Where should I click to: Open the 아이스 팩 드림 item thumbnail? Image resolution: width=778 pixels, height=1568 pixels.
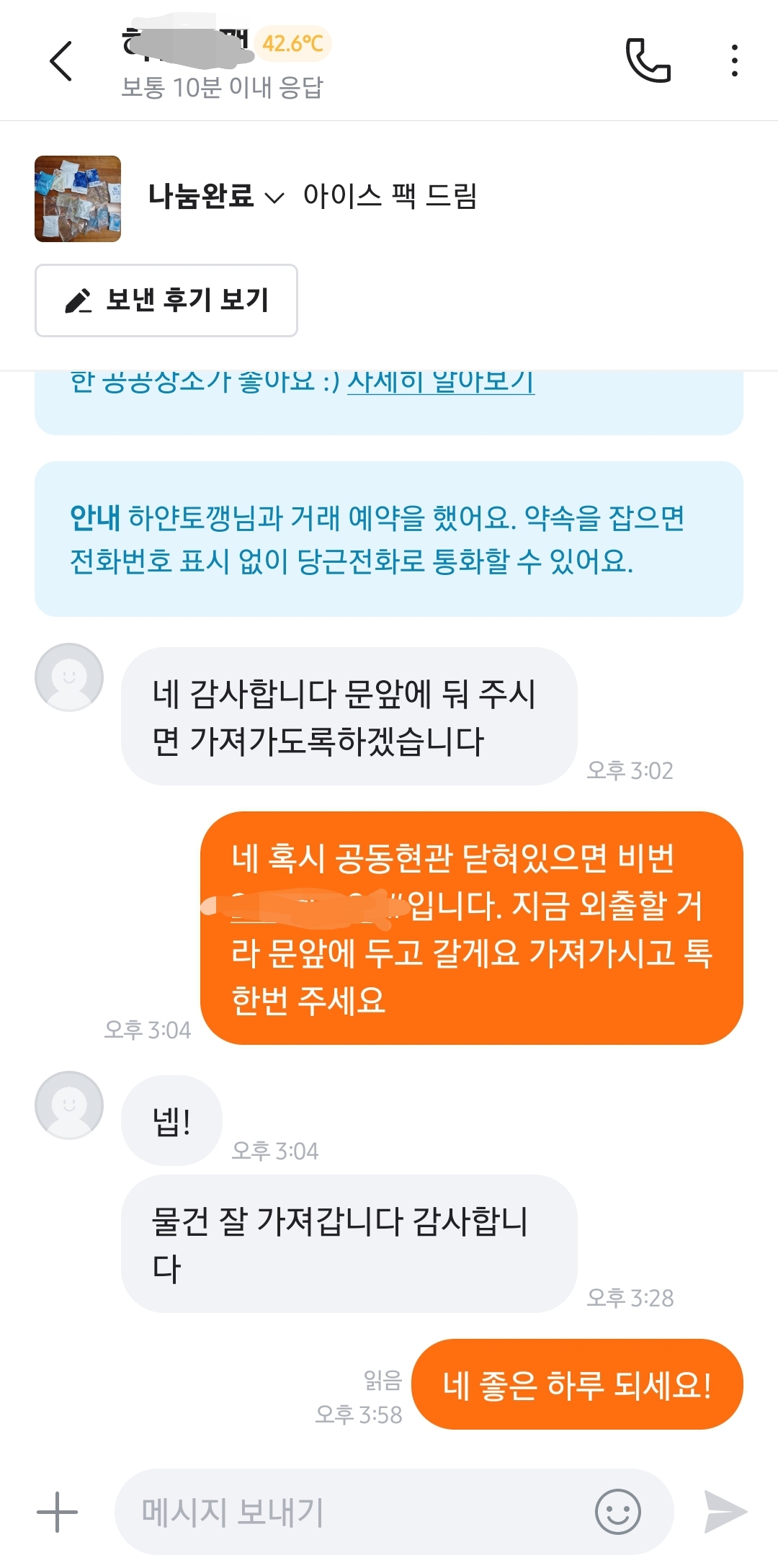pos(78,199)
